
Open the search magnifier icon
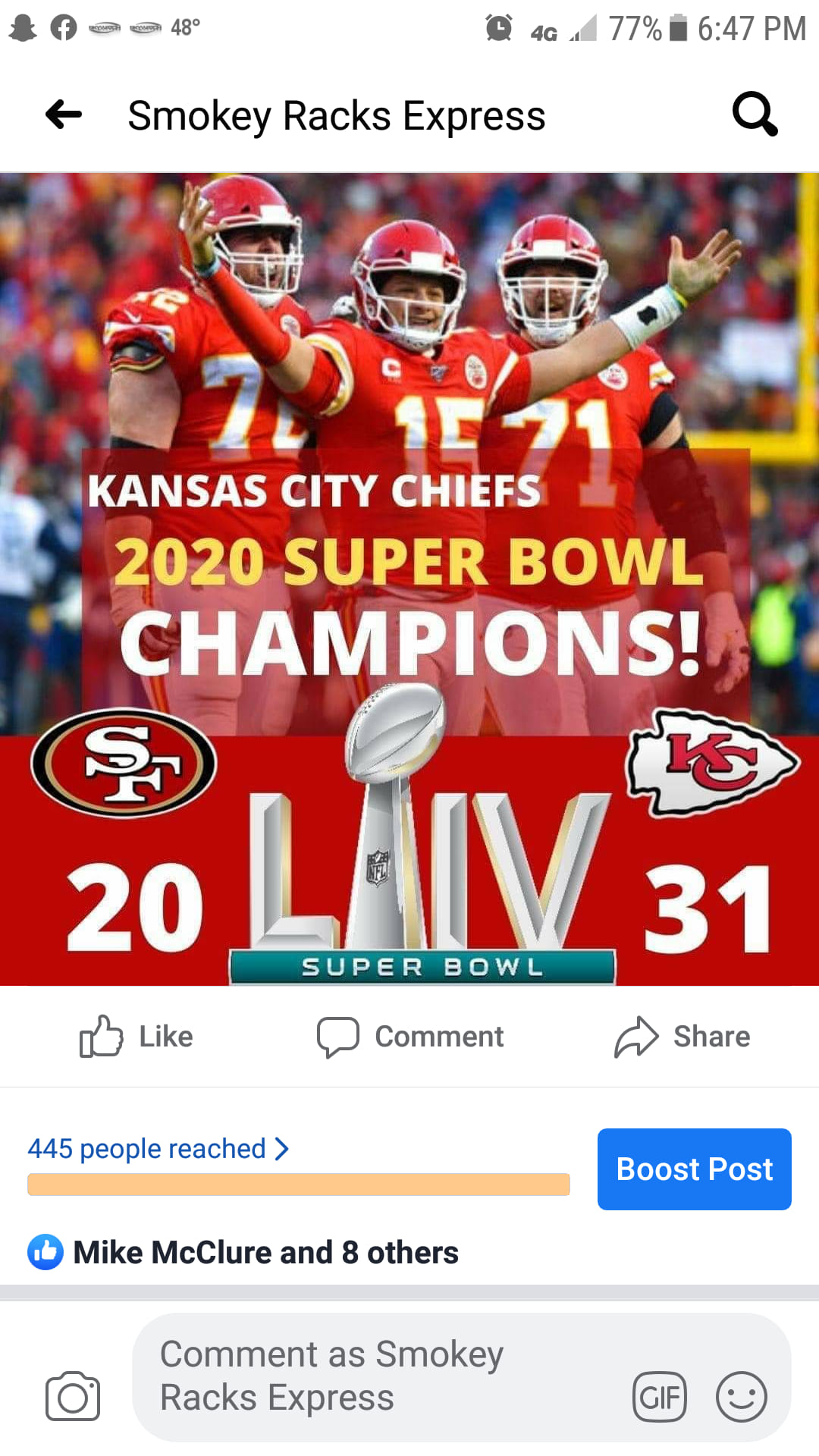click(755, 115)
